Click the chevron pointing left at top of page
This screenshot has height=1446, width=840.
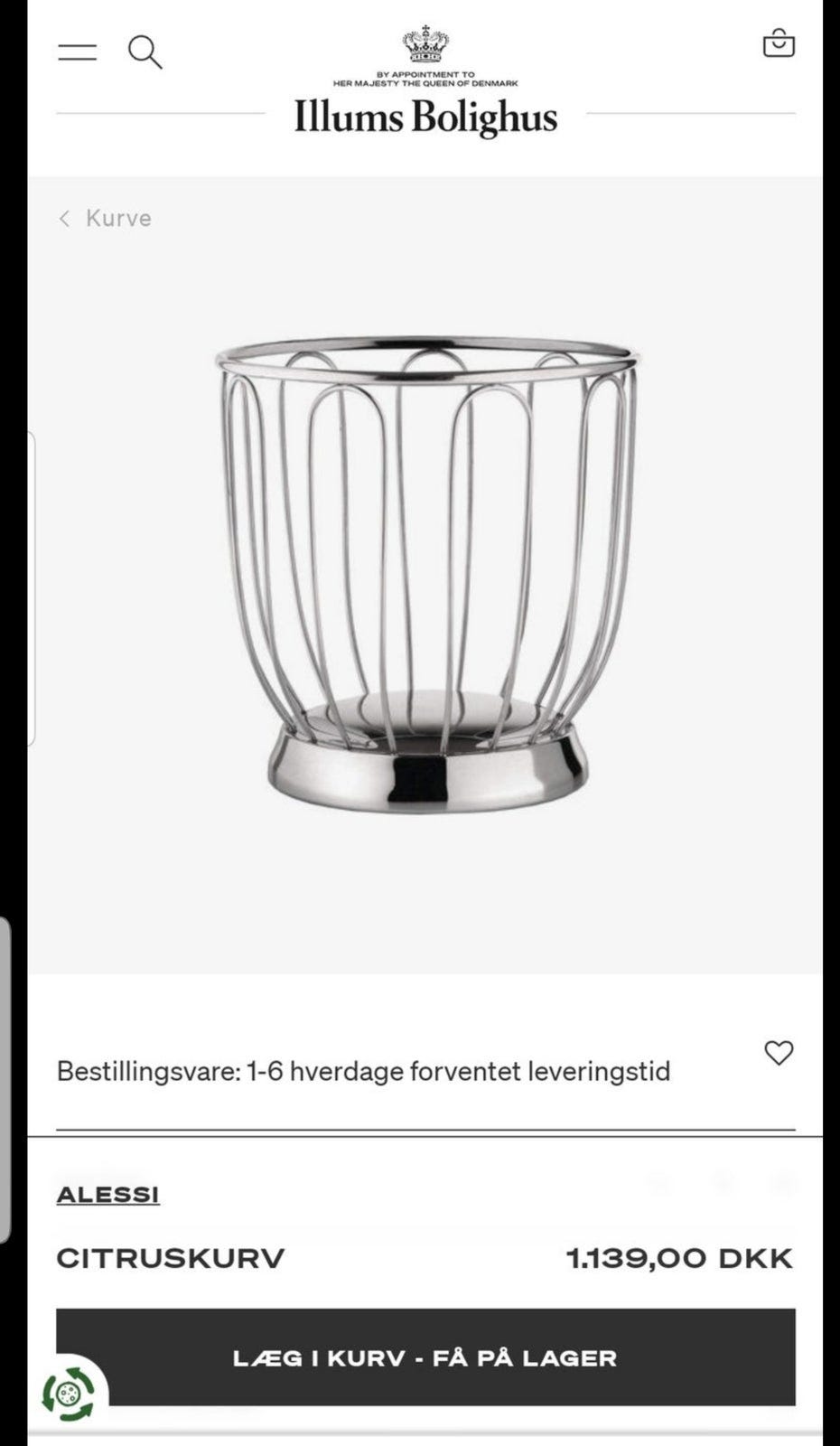(64, 218)
